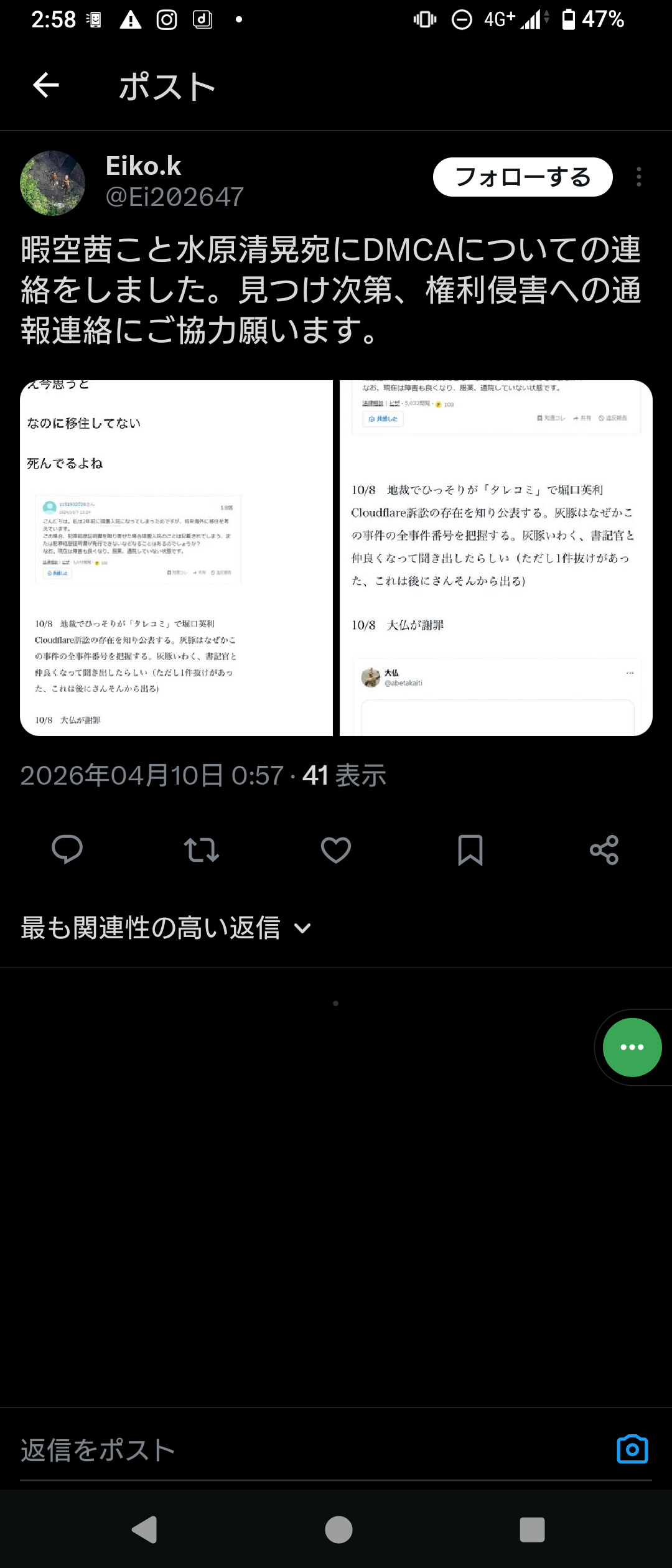Tap the system home button
The height and width of the screenshot is (1568, 672).
coord(338,1530)
